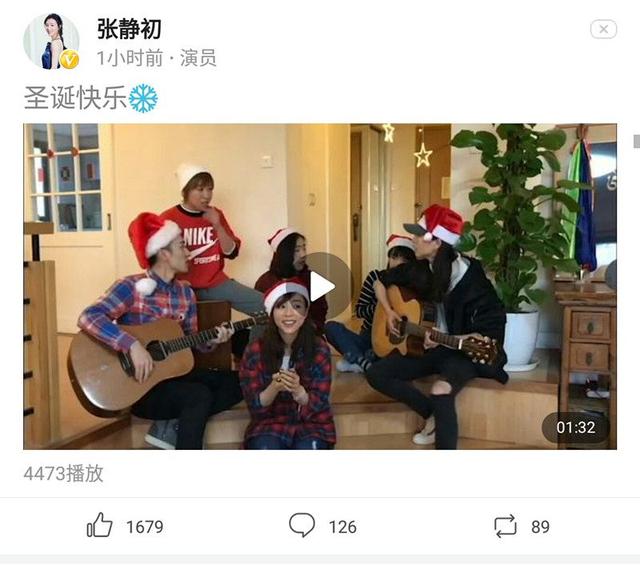Dismiss this post with the X button
This screenshot has width=640, height=582.
603,30
